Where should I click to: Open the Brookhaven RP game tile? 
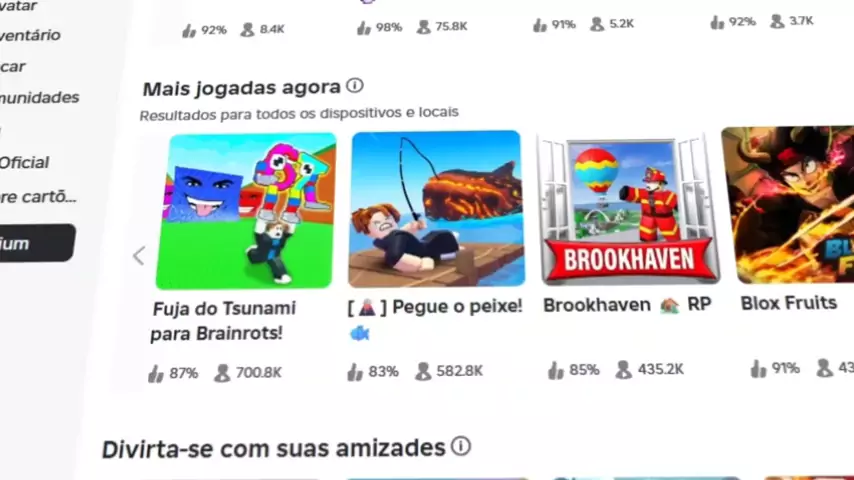point(628,210)
